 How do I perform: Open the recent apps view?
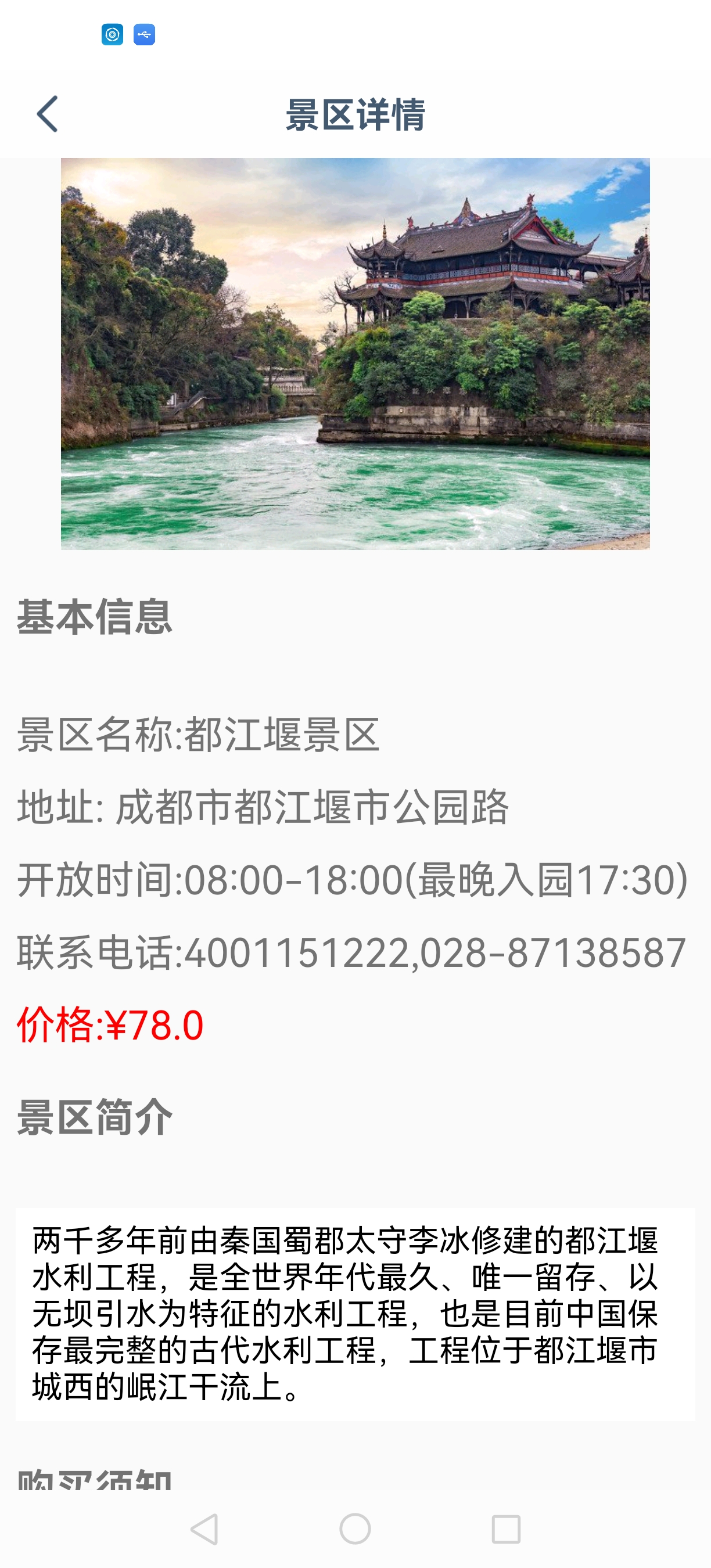pyautogui.click(x=505, y=1529)
